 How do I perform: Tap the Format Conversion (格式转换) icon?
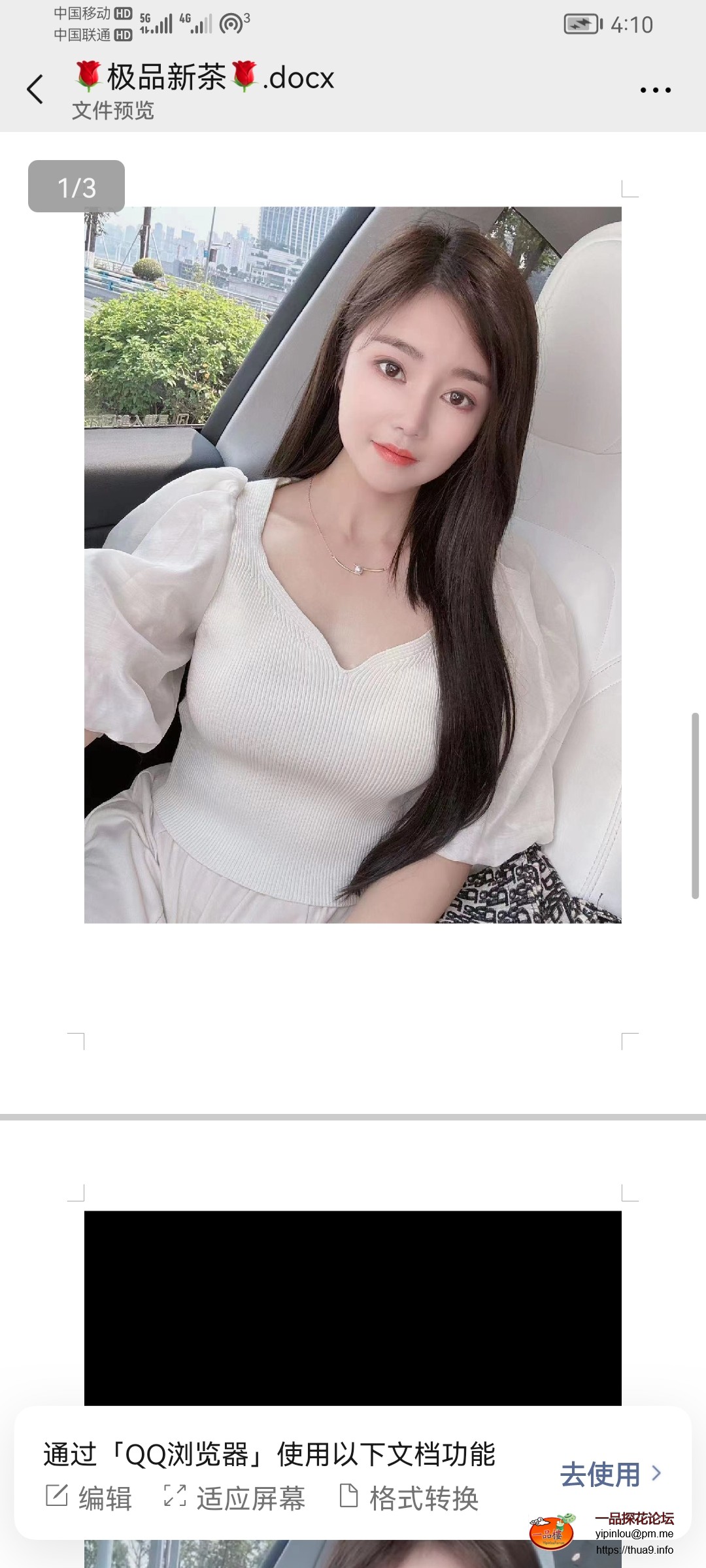point(351,1496)
